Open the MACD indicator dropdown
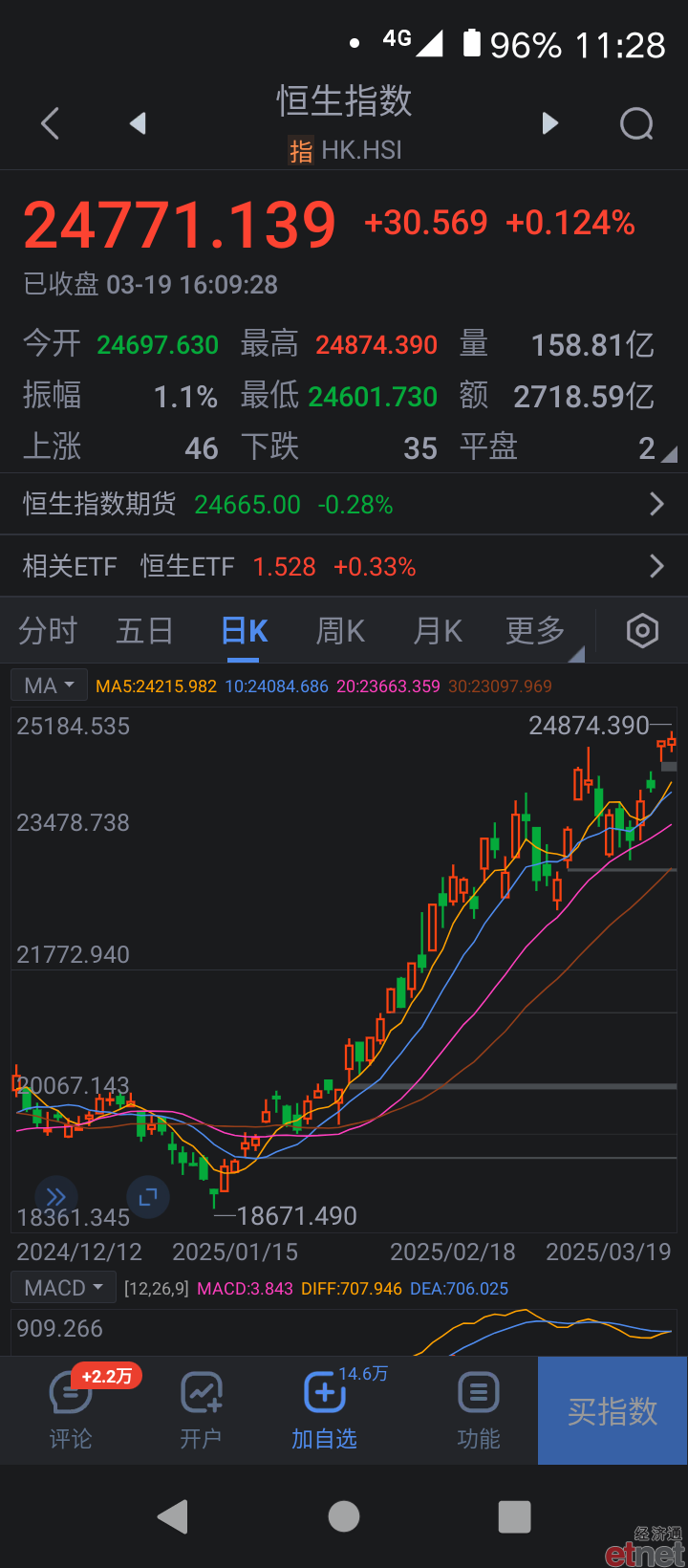 63,1288
